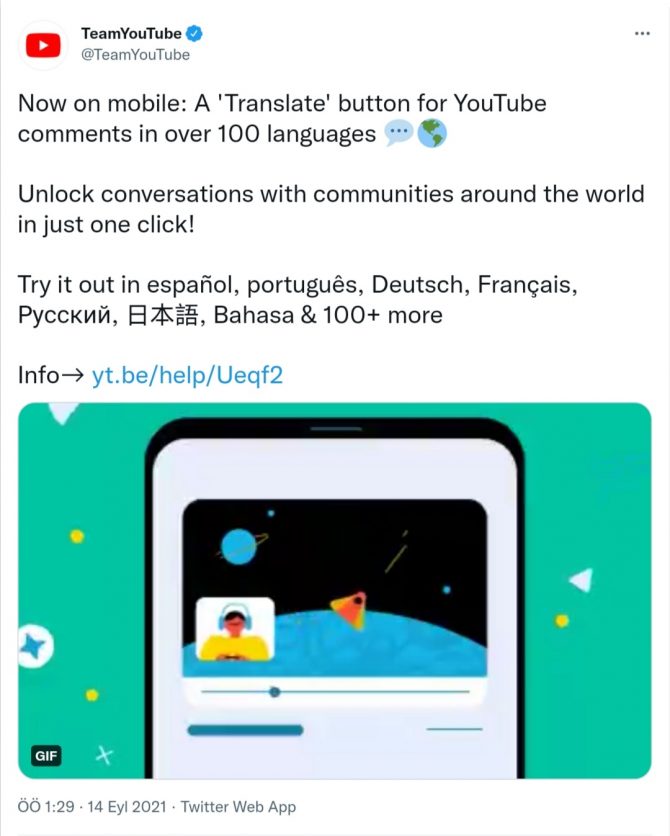Open the tweet overflow menu
Screen dimensions: 670x836
click(x=642, y=34)
